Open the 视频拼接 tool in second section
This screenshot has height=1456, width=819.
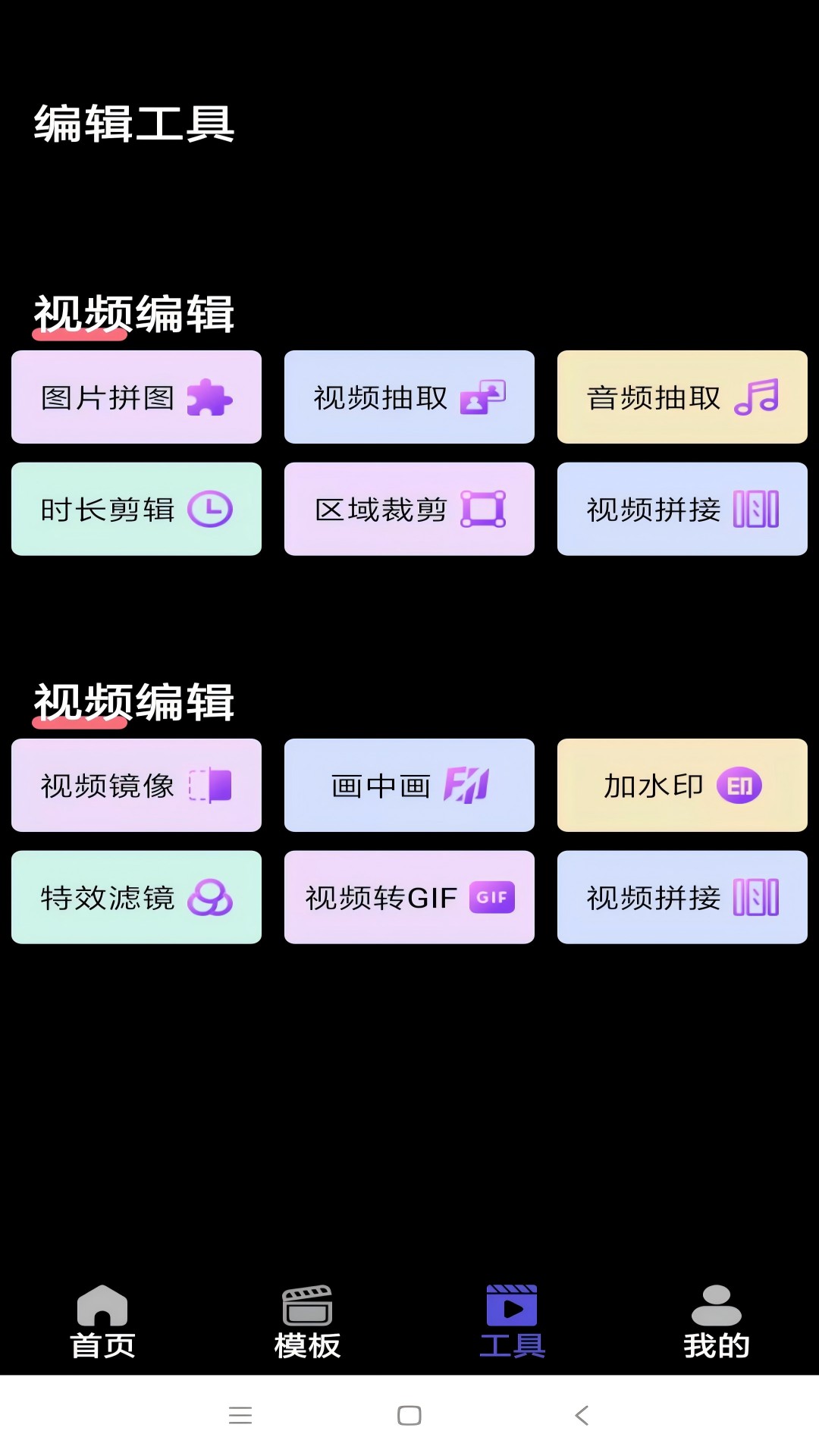(x=681, y=897)
